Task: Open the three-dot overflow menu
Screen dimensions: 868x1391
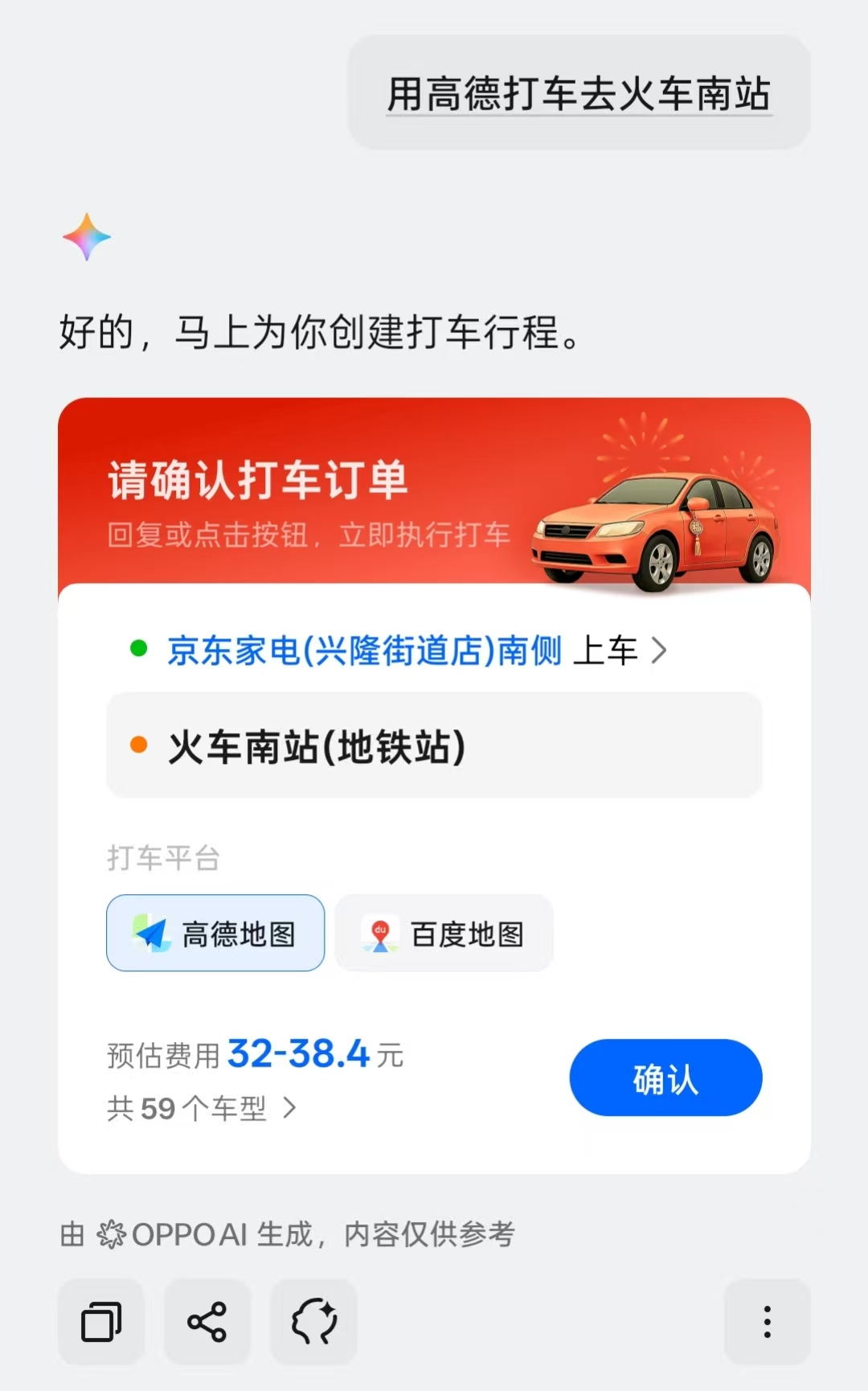Action: coord(767,1323)
